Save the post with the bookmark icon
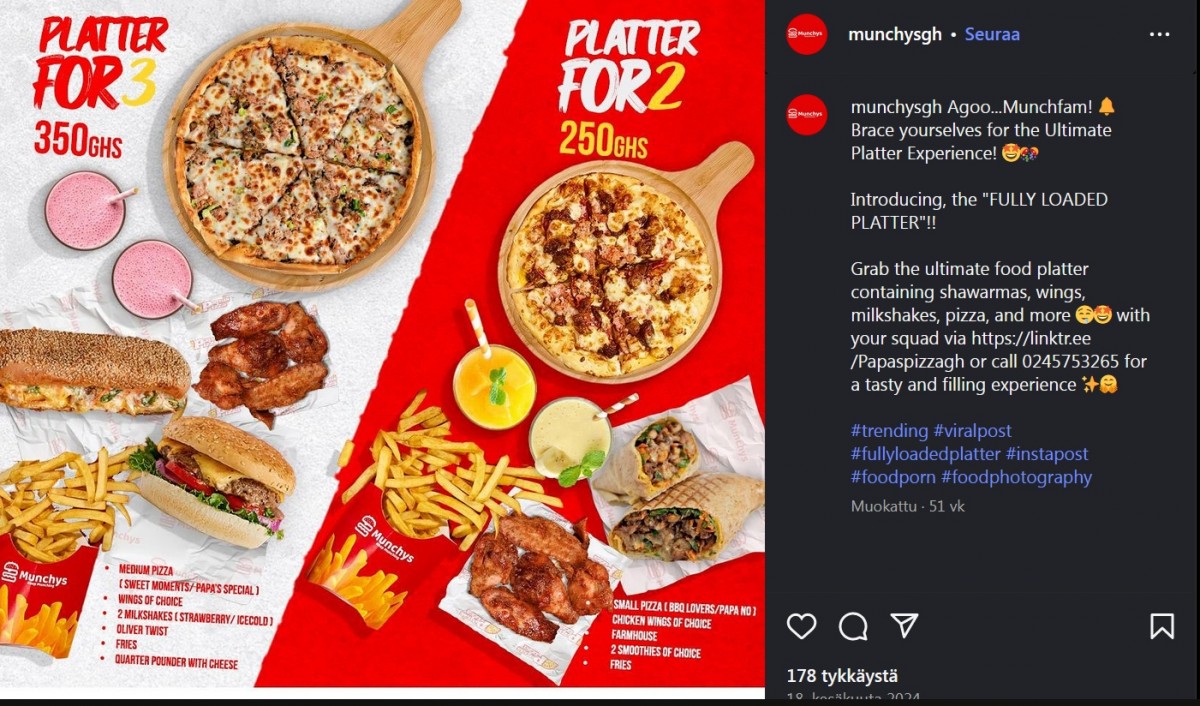 click(1161, 626)
